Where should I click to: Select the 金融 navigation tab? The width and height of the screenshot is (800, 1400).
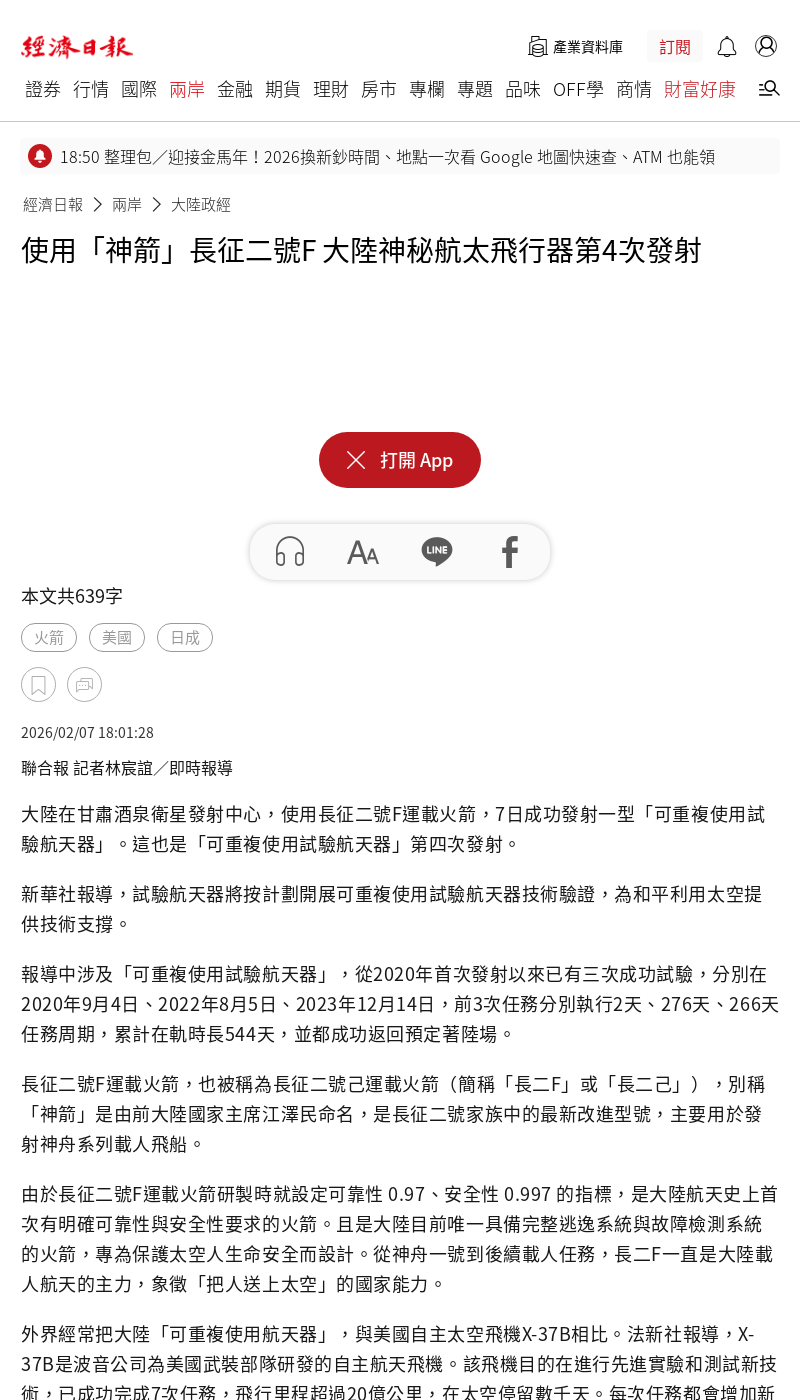[235, 90]
